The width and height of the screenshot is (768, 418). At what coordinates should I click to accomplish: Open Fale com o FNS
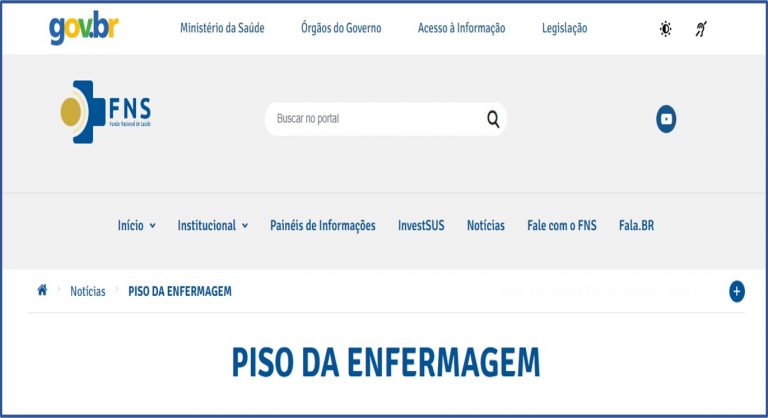[562, 226]
